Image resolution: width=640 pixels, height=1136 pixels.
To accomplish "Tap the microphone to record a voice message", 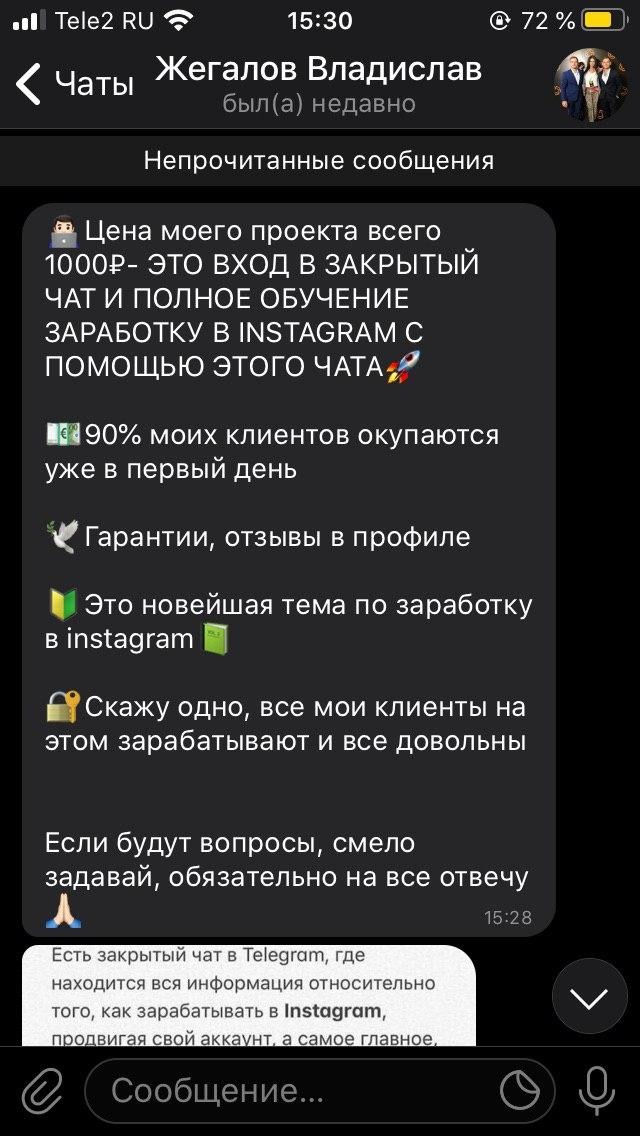I will click(x=597, y=1090).
